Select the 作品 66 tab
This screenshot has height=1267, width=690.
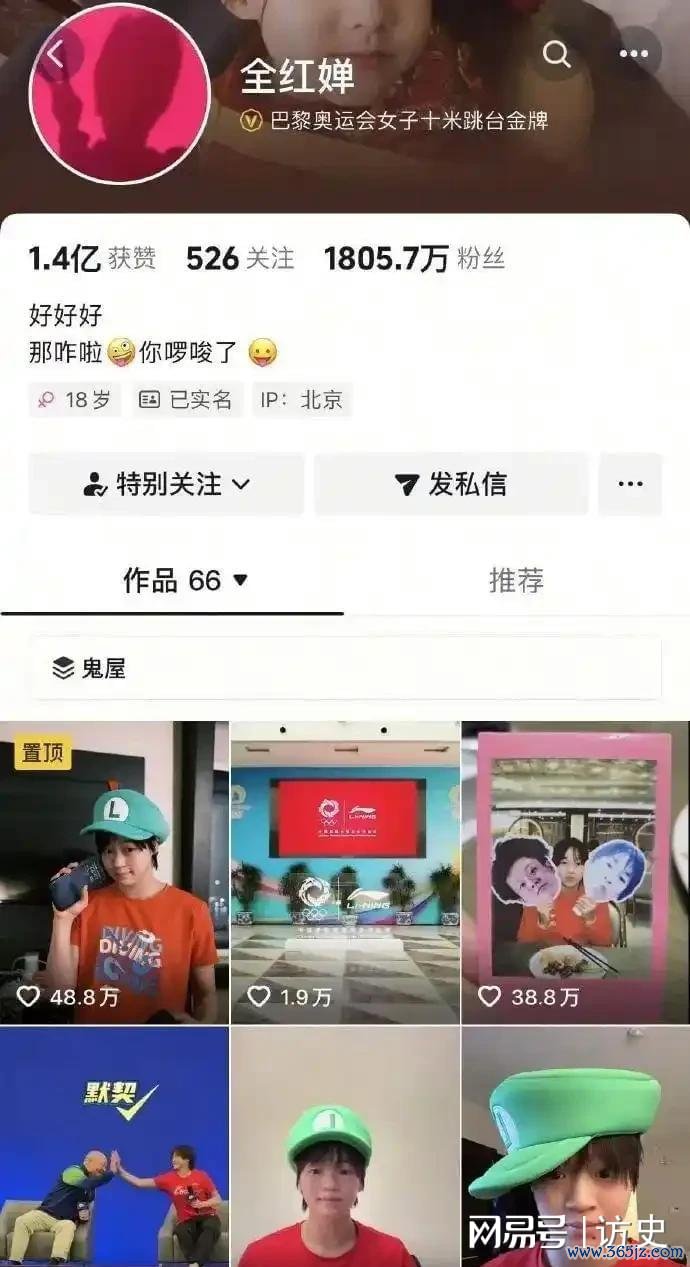pos(172,580)
